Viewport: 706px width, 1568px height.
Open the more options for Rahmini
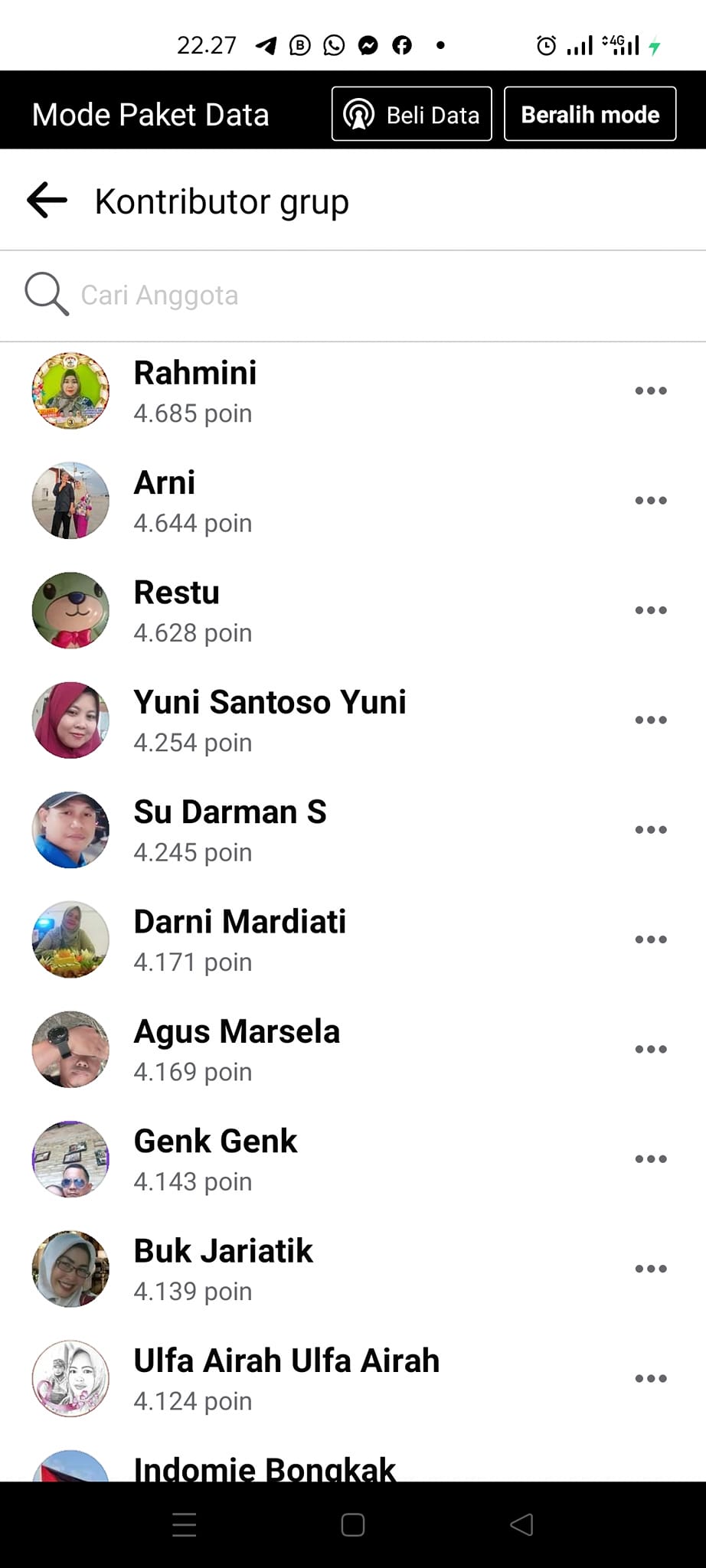click(x=651, y=390)
